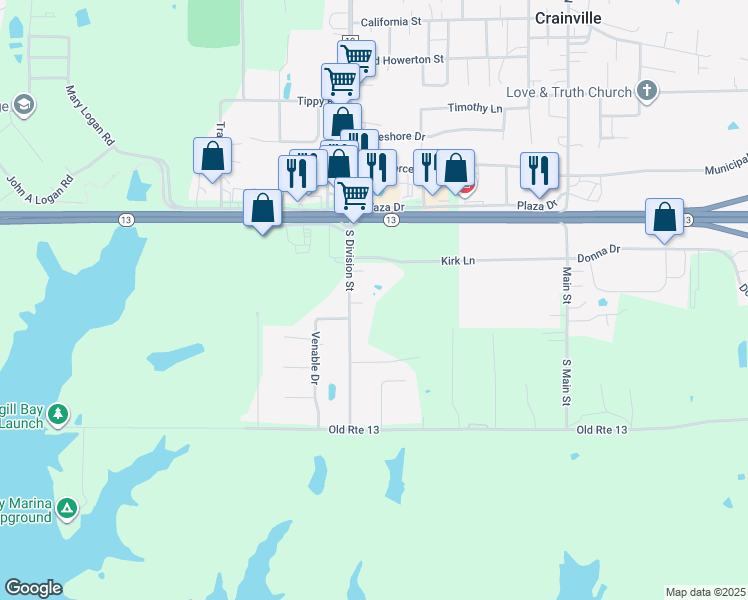Open the Google logo link

[x=33, y=588]
